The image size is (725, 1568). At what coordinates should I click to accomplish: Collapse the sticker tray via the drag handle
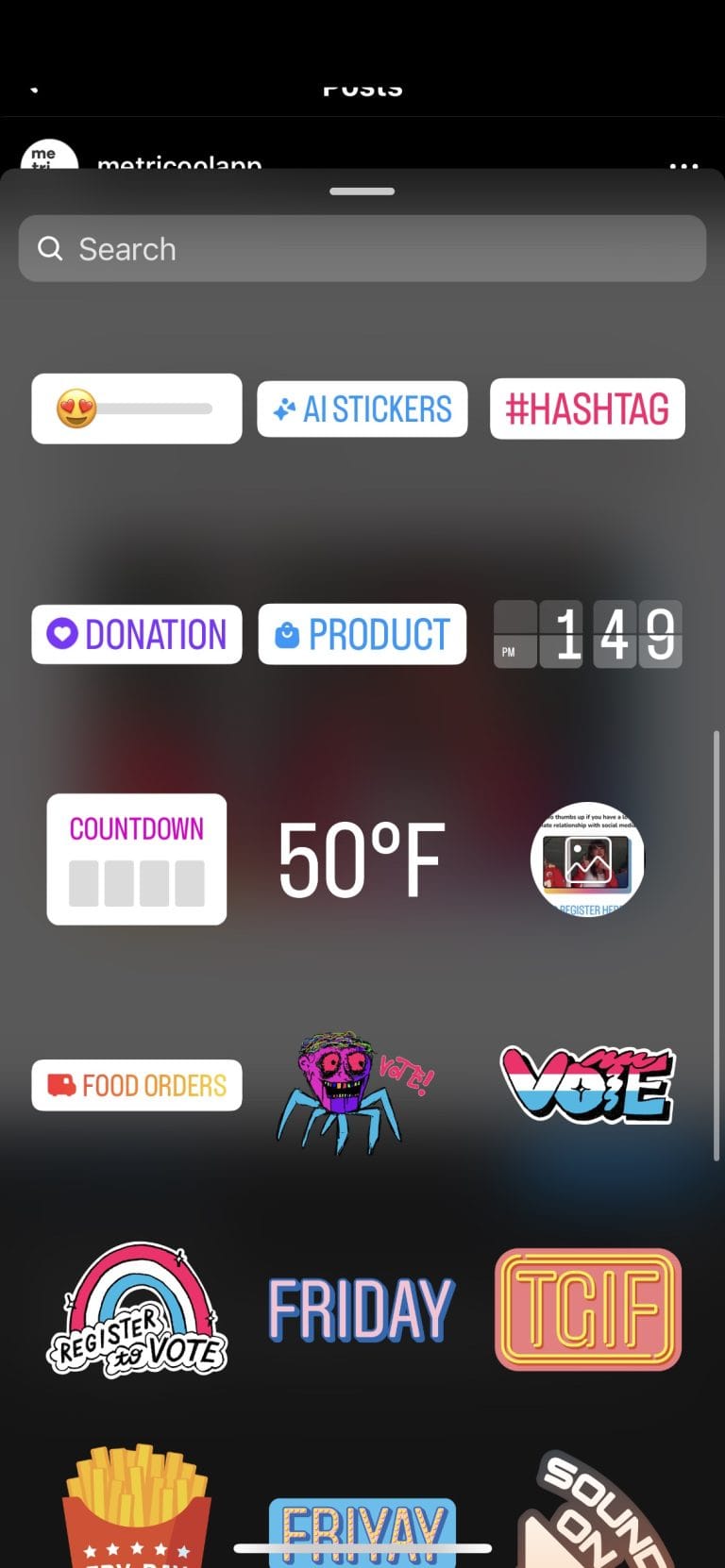pos(362,191)
